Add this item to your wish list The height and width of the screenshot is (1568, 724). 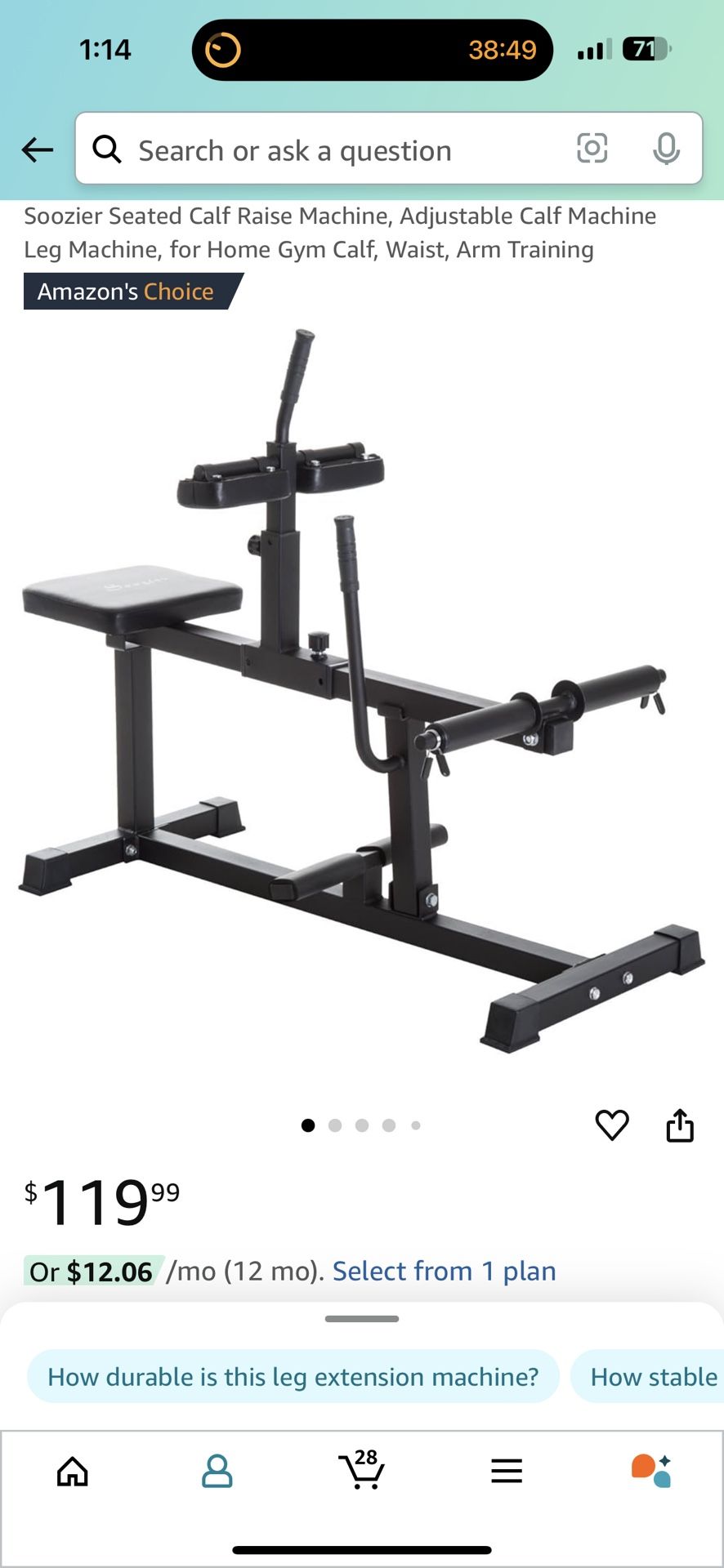tap(611, 1125)
